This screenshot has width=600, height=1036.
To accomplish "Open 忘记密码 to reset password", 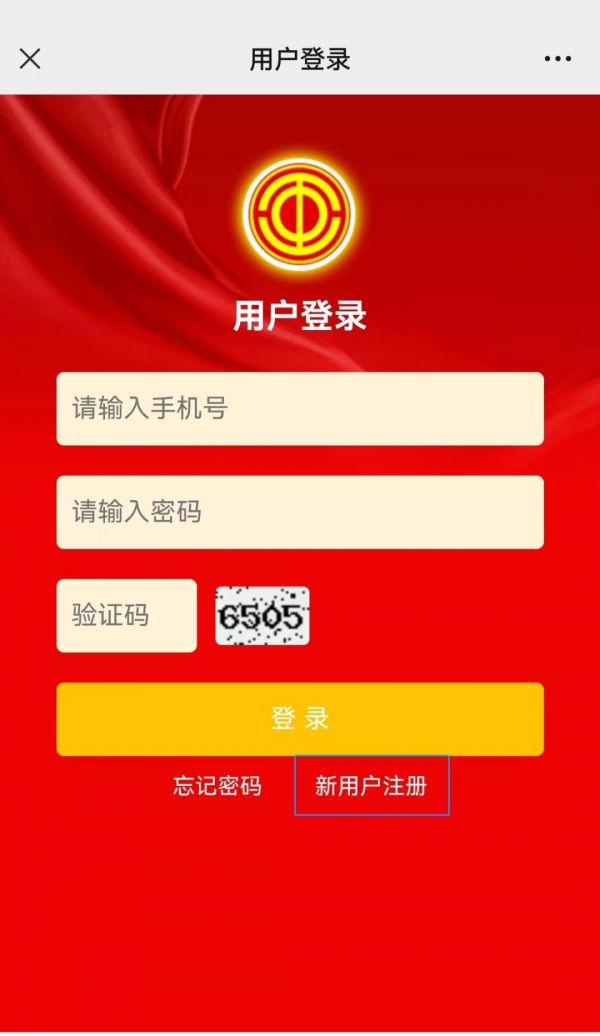I will 217,786.
